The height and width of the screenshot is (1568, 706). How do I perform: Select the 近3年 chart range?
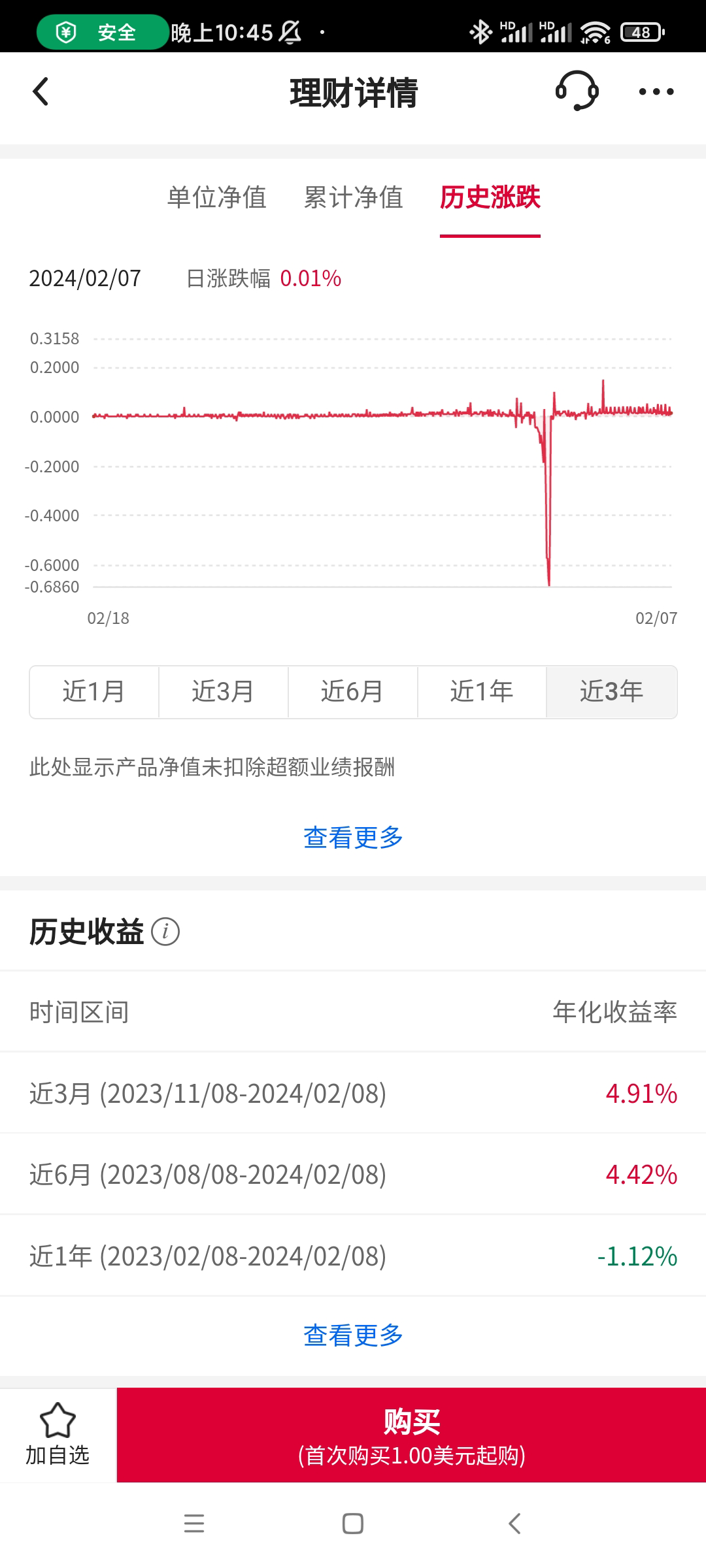(611, 692)
